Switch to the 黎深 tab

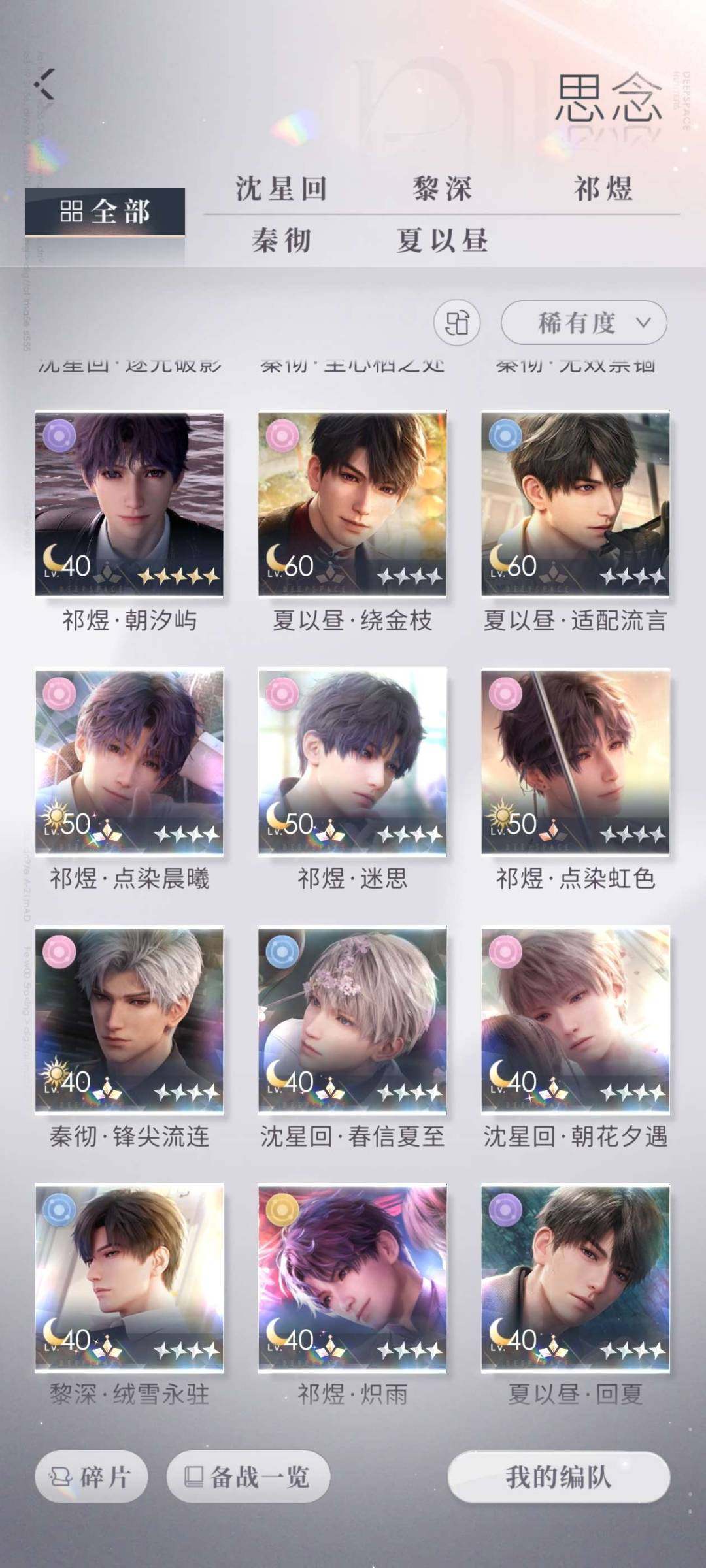[x=442, y=189]
